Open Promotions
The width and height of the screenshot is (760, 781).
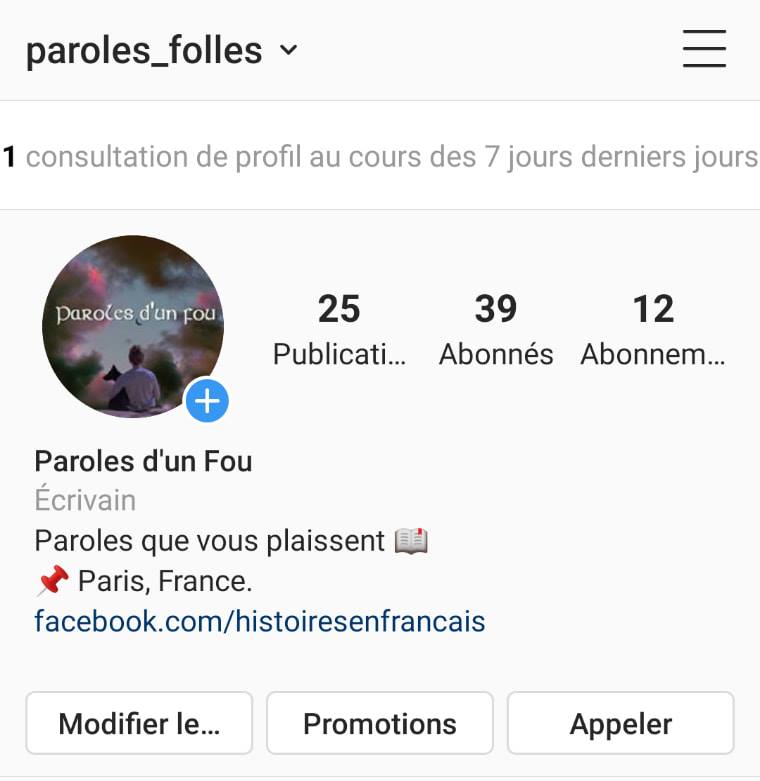coord(380,723)
